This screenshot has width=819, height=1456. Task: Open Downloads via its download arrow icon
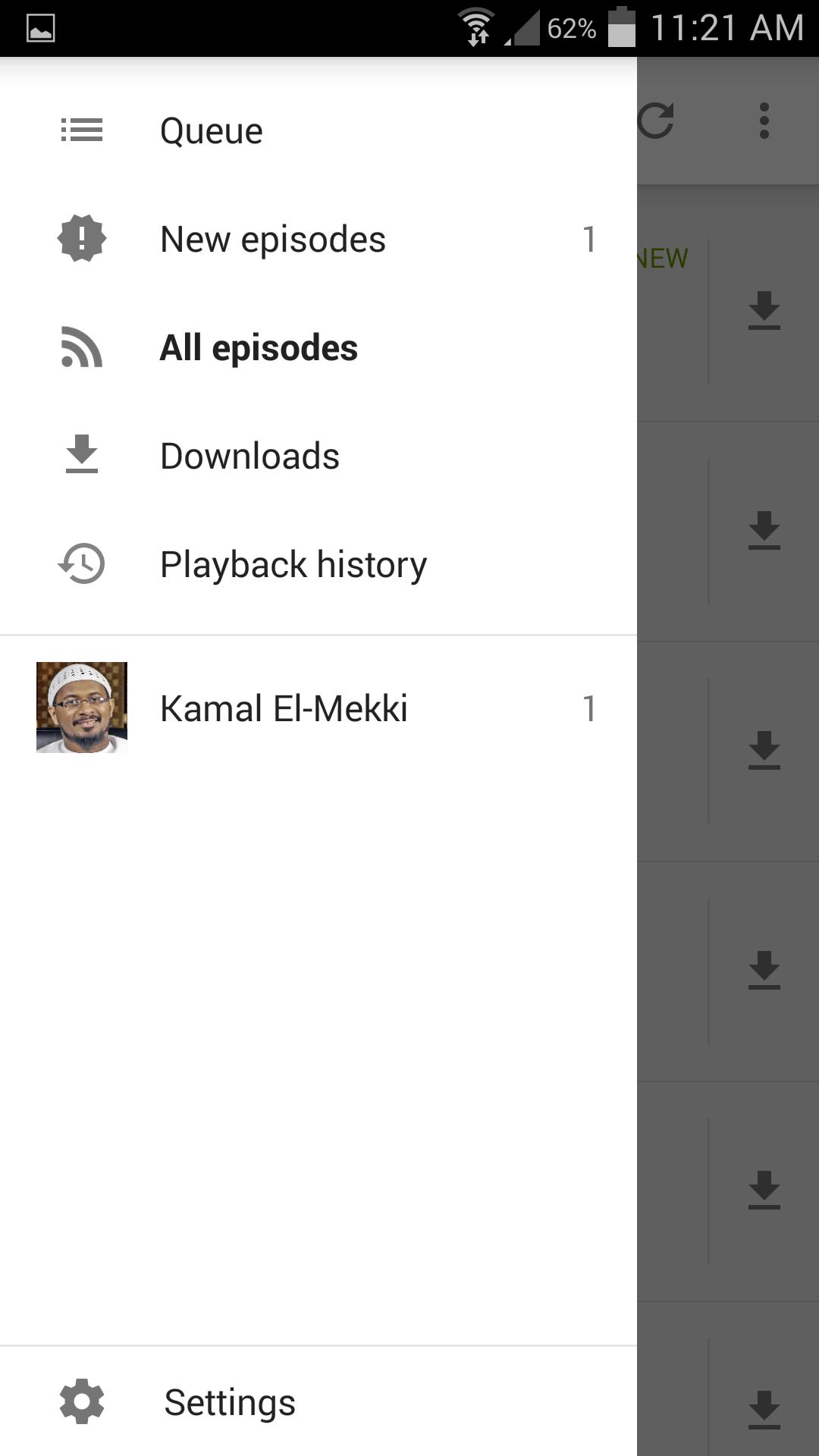point(80,454)
